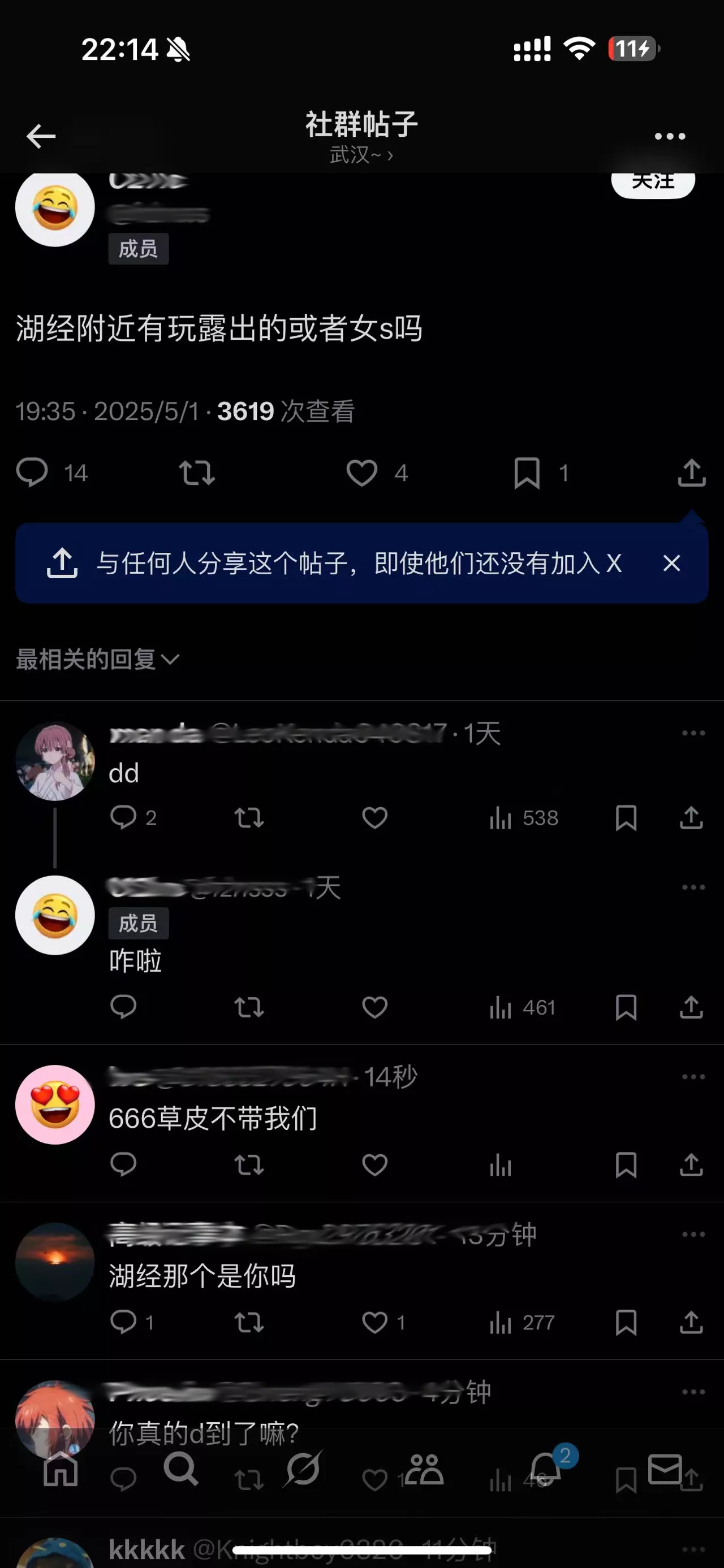The image size is (724, 1568).
Task: Dismiss the share-with-anyone banner
Action: point(671,563)
